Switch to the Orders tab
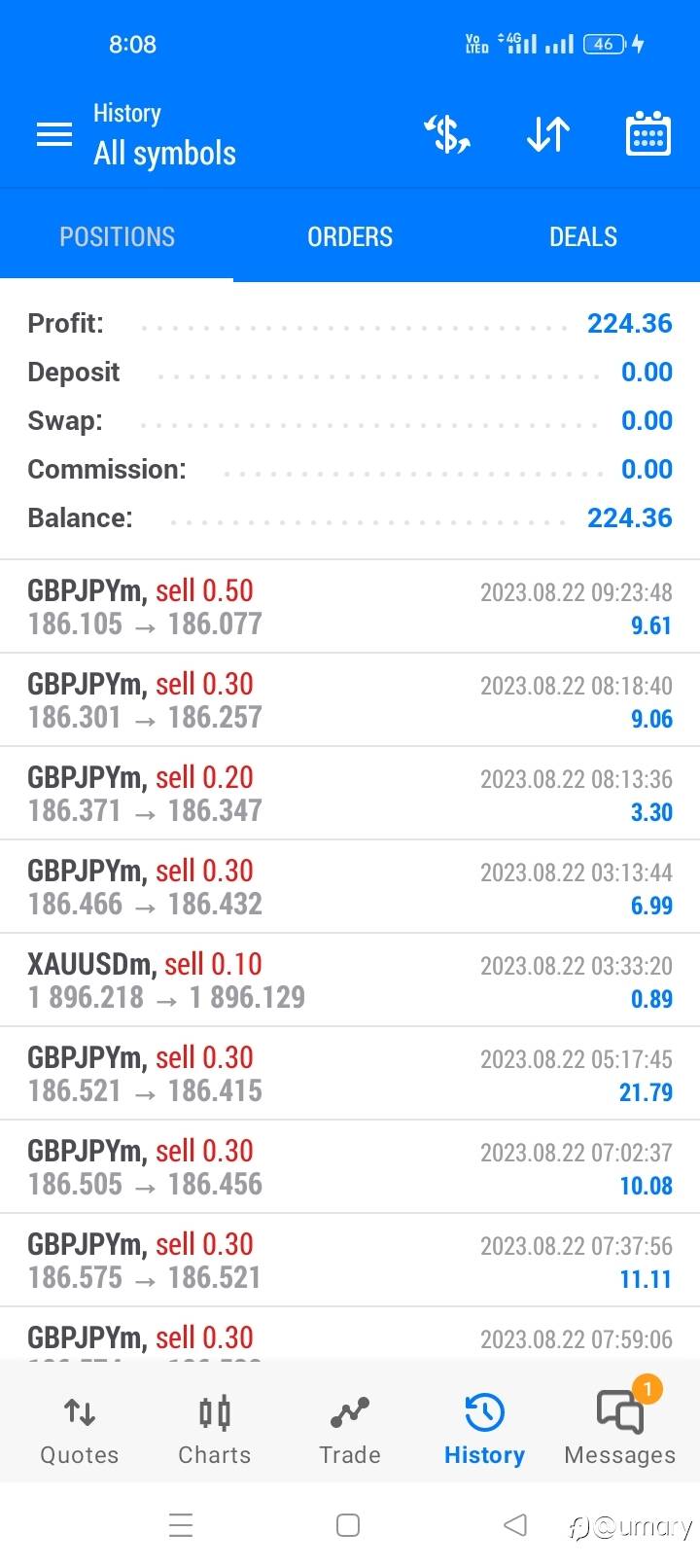This screenshot has height=1568, width=700. click(350, 236)
